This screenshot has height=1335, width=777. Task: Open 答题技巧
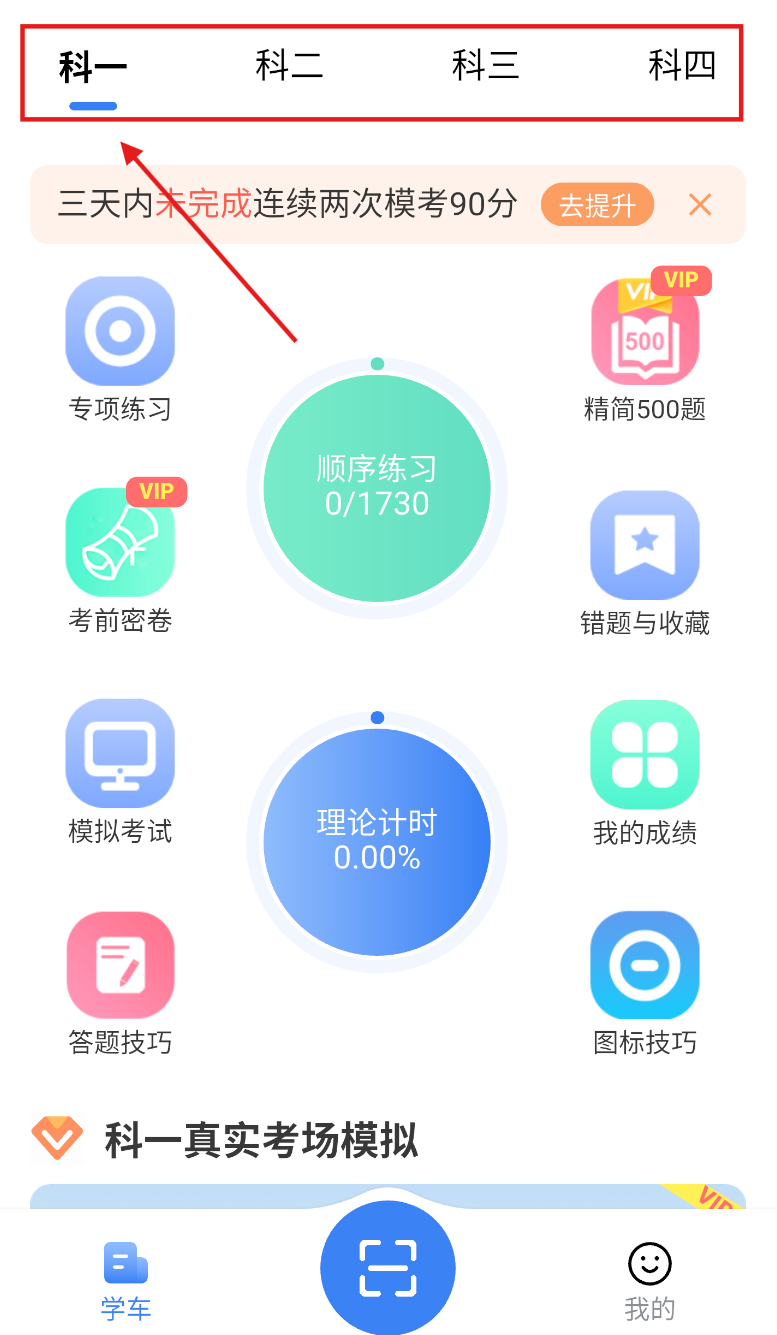coord(120,985)
